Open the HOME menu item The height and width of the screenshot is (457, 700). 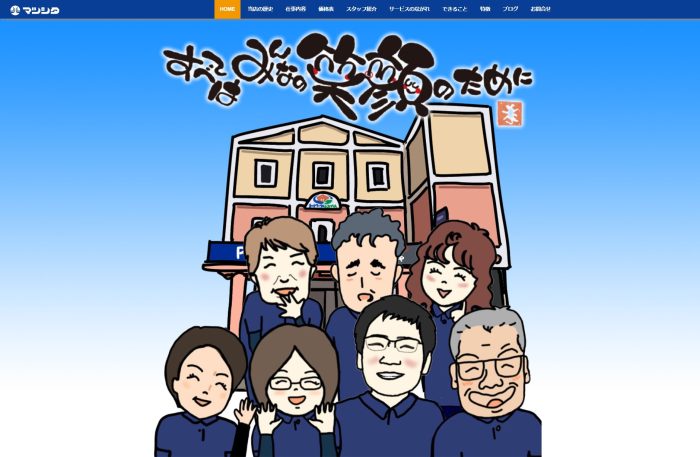coord(227,8)
